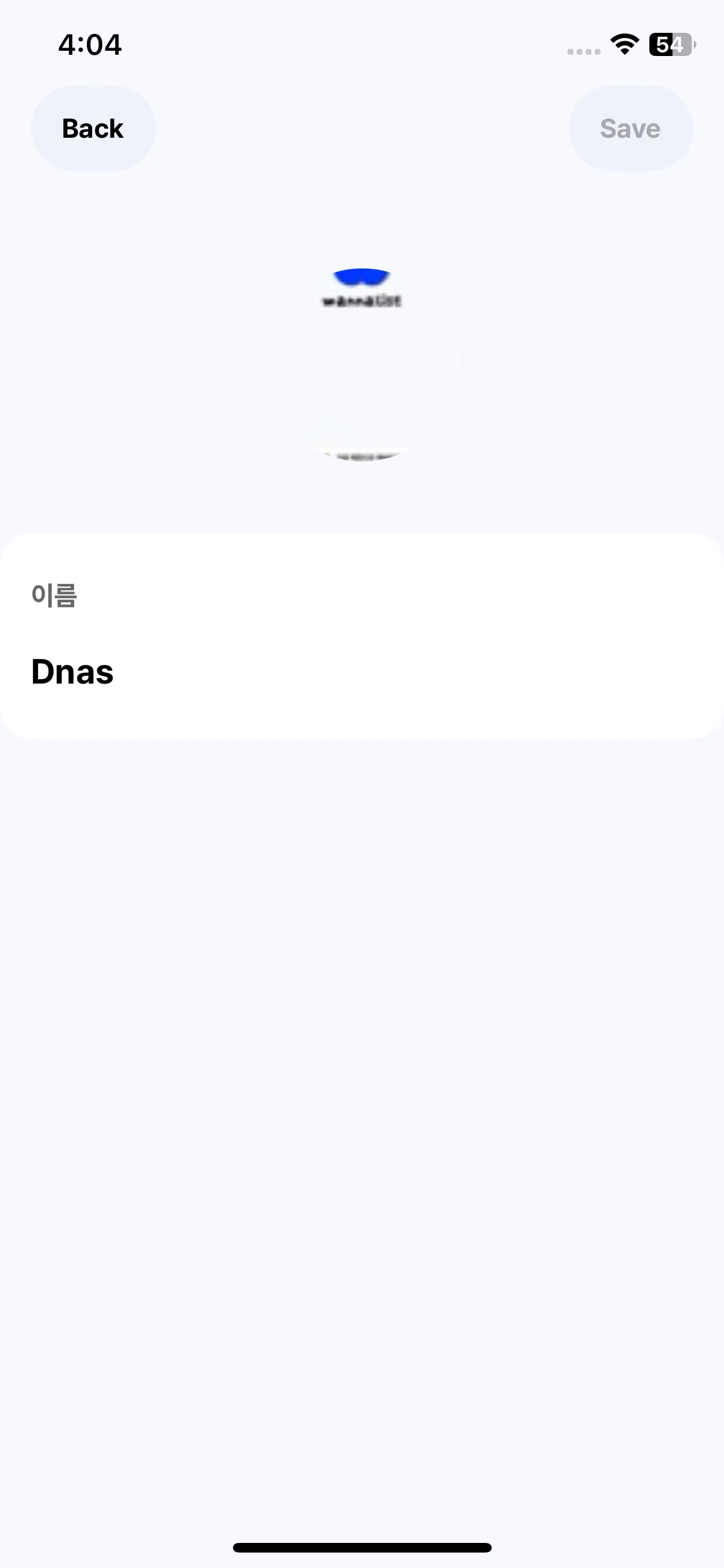Image resolution: width=724 pixels, height=1568 pixels.
Task: Tap the white name card
Action: click(x=362, y=634)
